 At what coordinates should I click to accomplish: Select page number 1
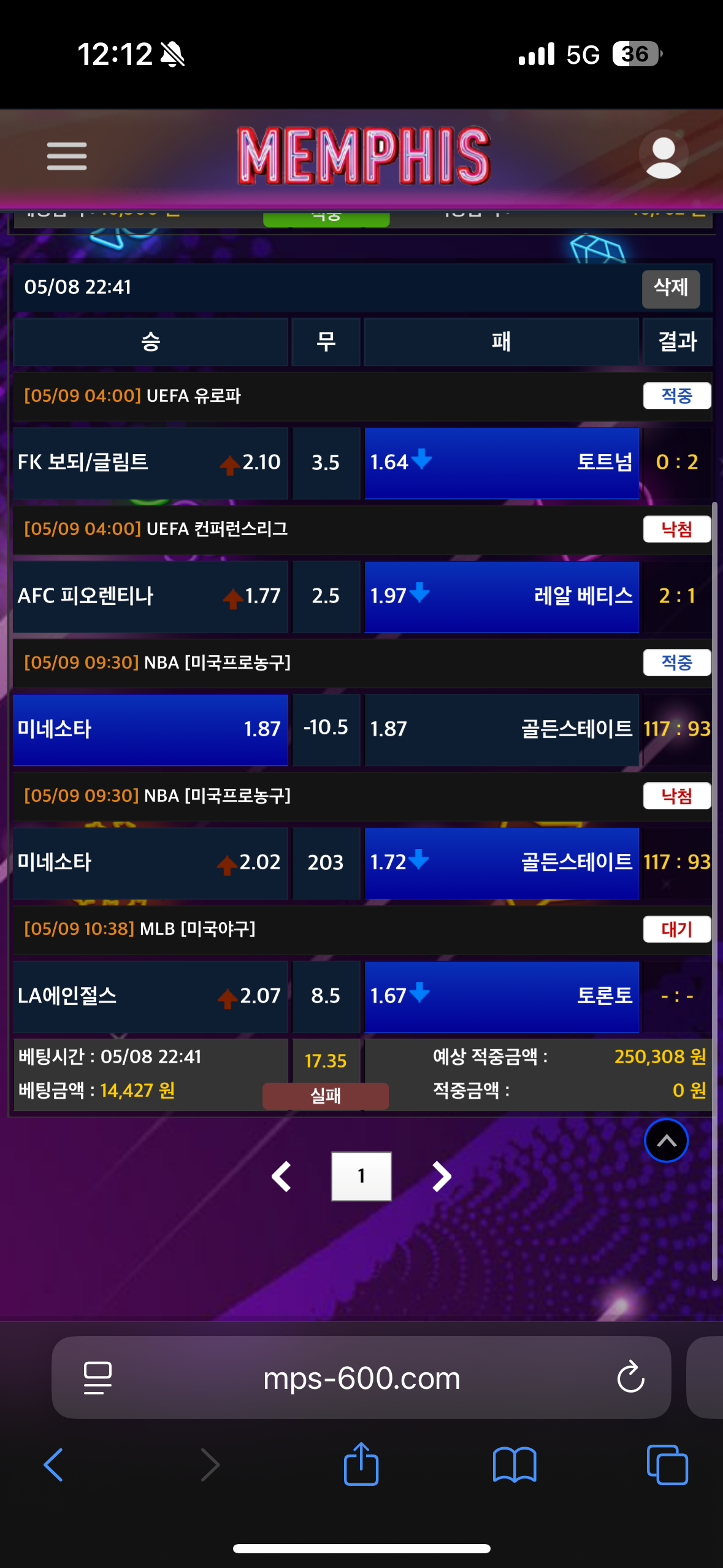click(x=361, y=1176)
